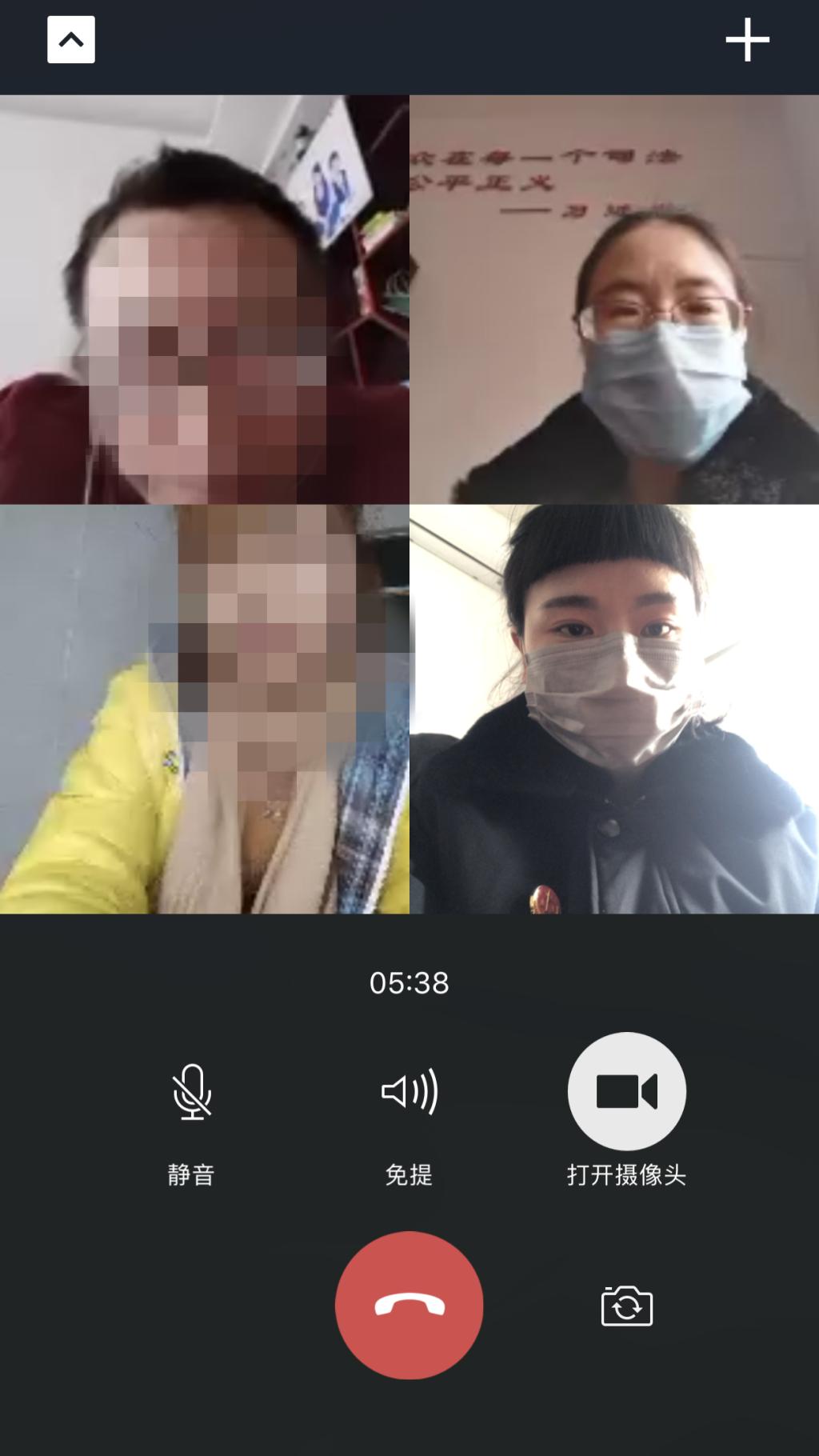Enlarge the video of person with gray mask
Viewport: 819px width, 1456px height.
614,710
